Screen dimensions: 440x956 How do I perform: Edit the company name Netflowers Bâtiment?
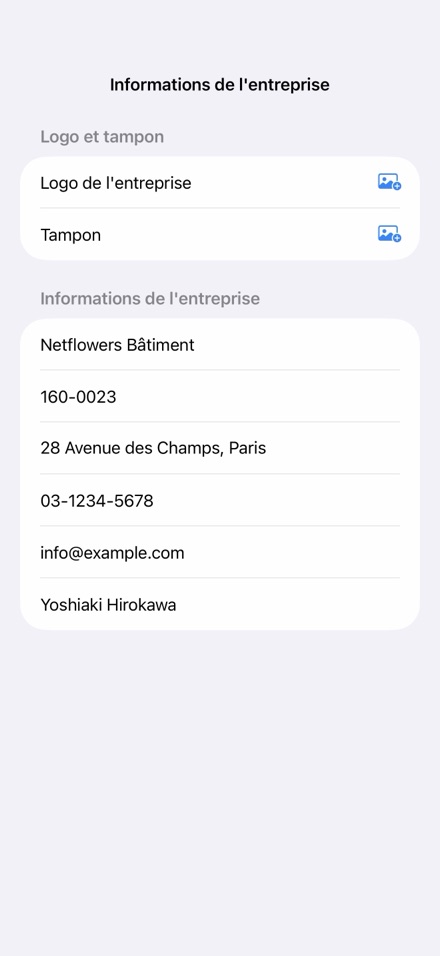tap(220, 344)
